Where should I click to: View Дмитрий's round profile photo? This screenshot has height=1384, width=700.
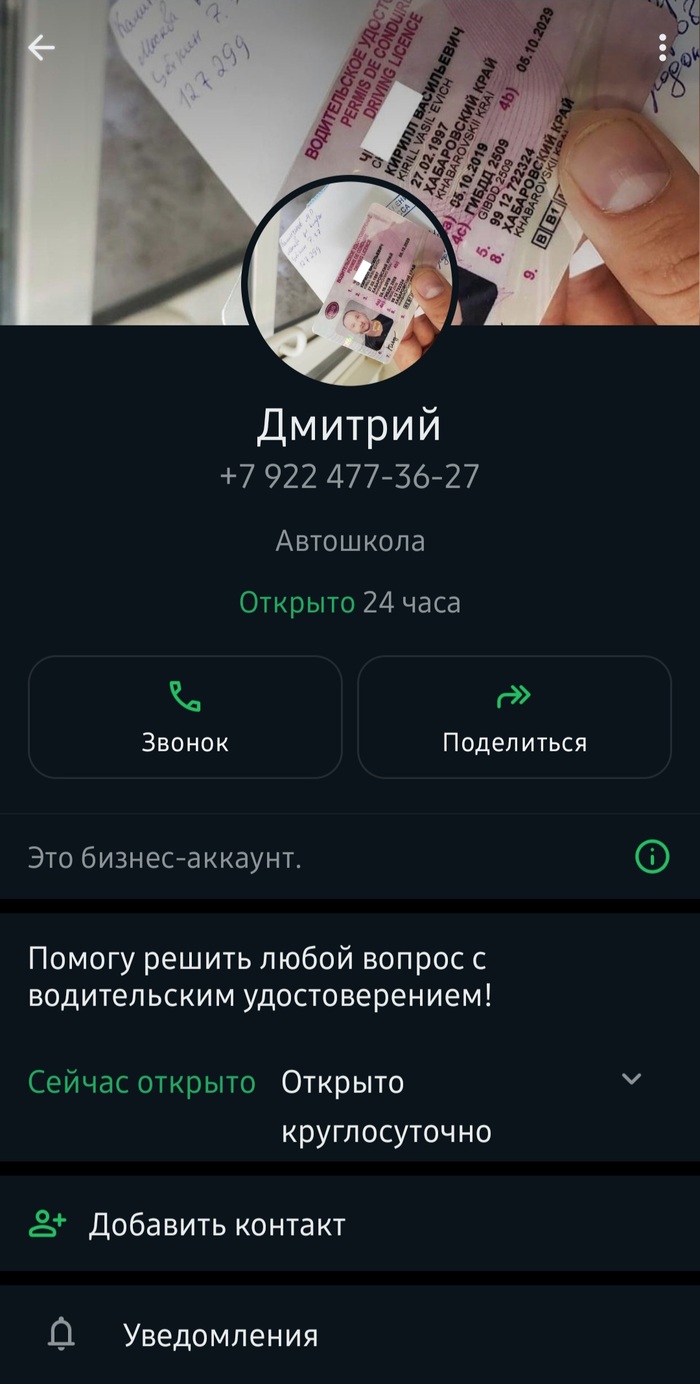(349, 281)
